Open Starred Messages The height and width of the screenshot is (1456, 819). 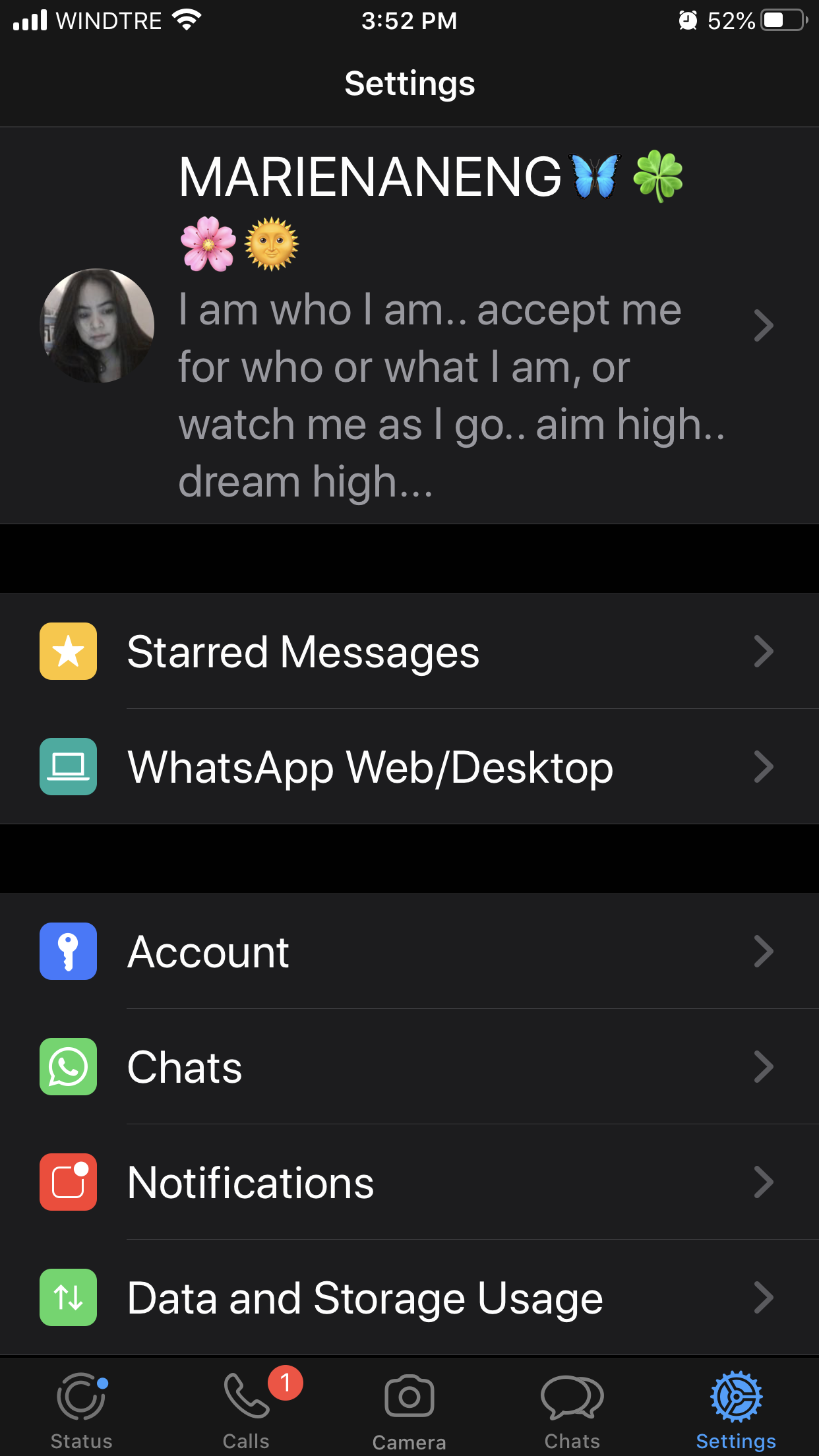[x=409, y=652]
